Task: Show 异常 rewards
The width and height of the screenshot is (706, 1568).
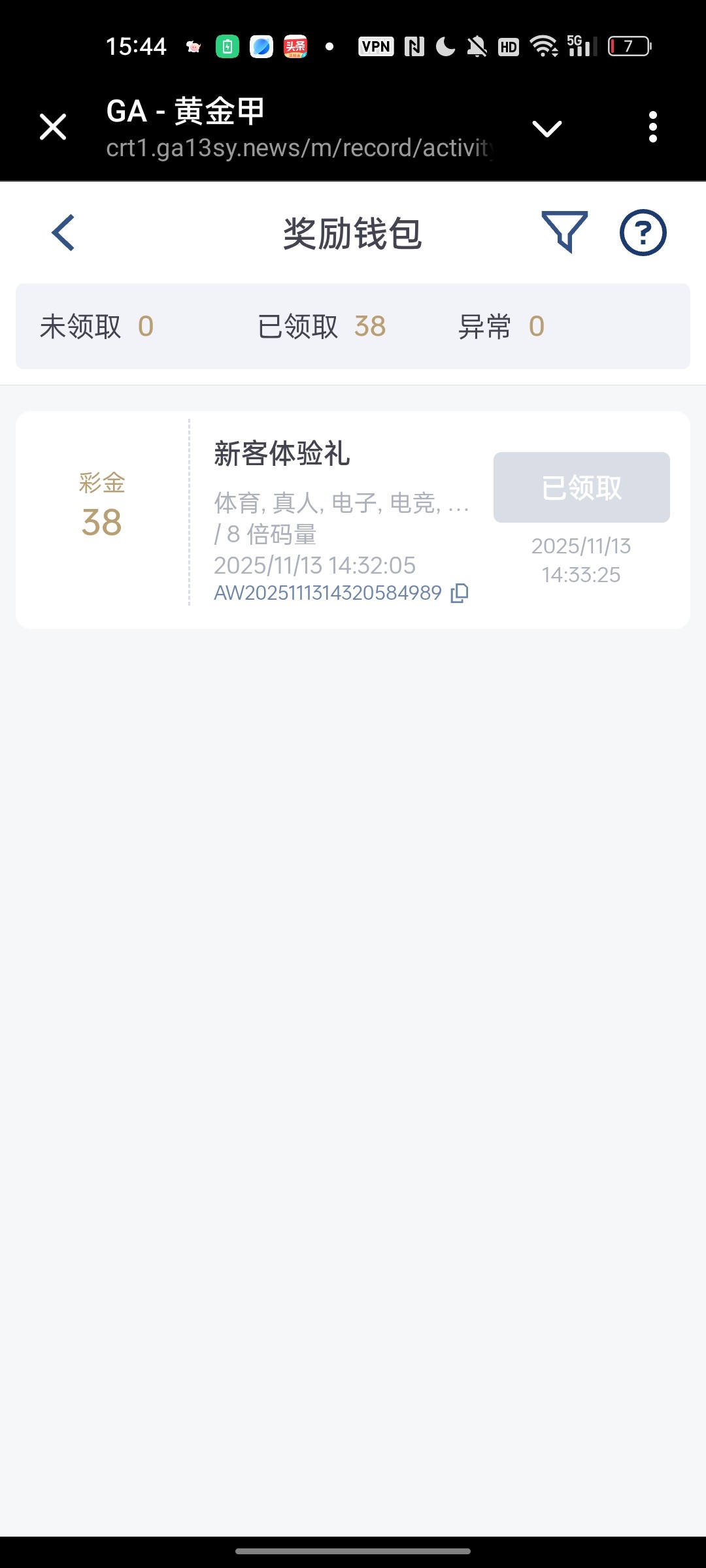Action: [501, 327]
